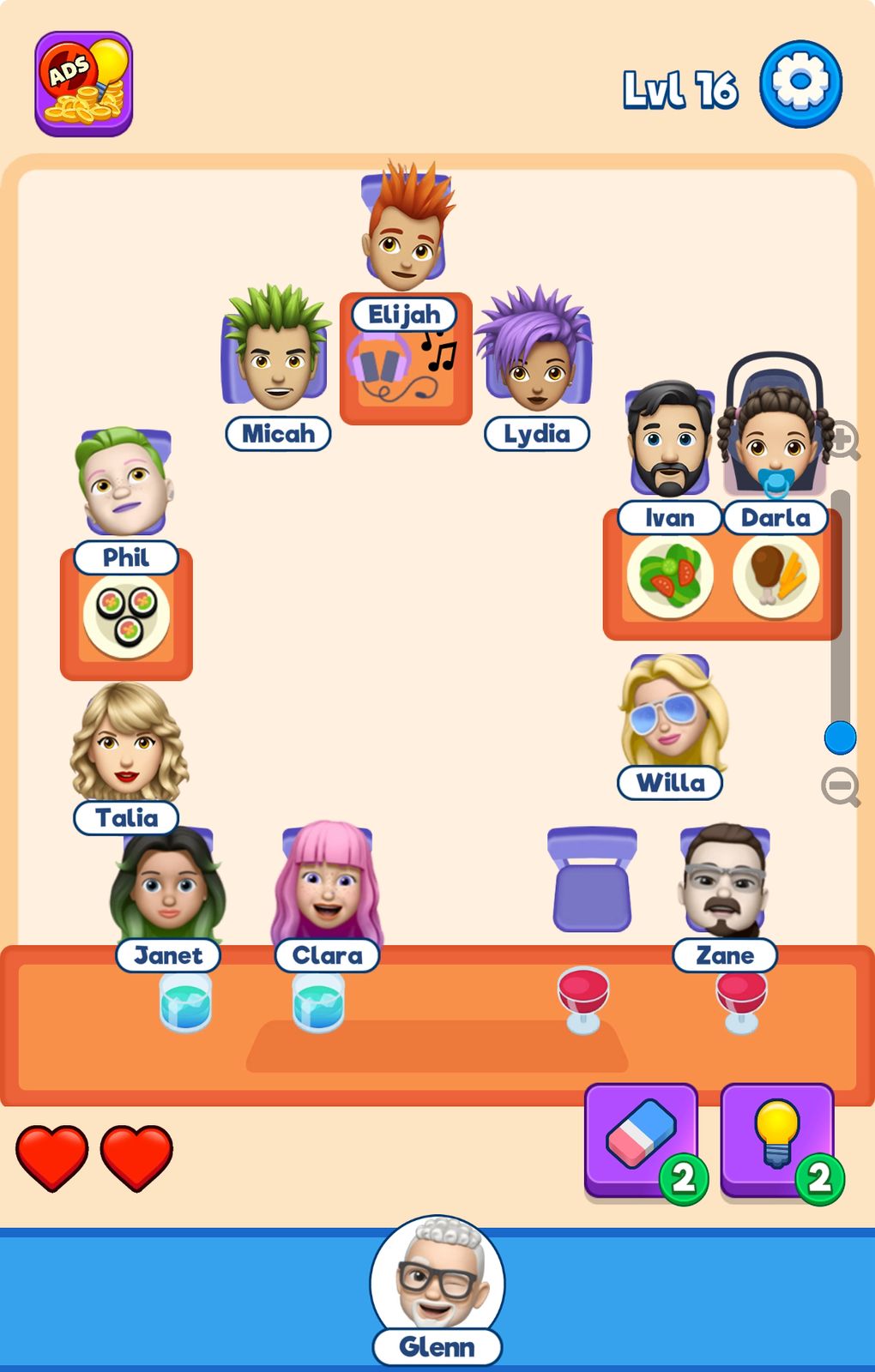Tap Clara's pink-haired avatar
The image size is (875, 1372).
327,883
